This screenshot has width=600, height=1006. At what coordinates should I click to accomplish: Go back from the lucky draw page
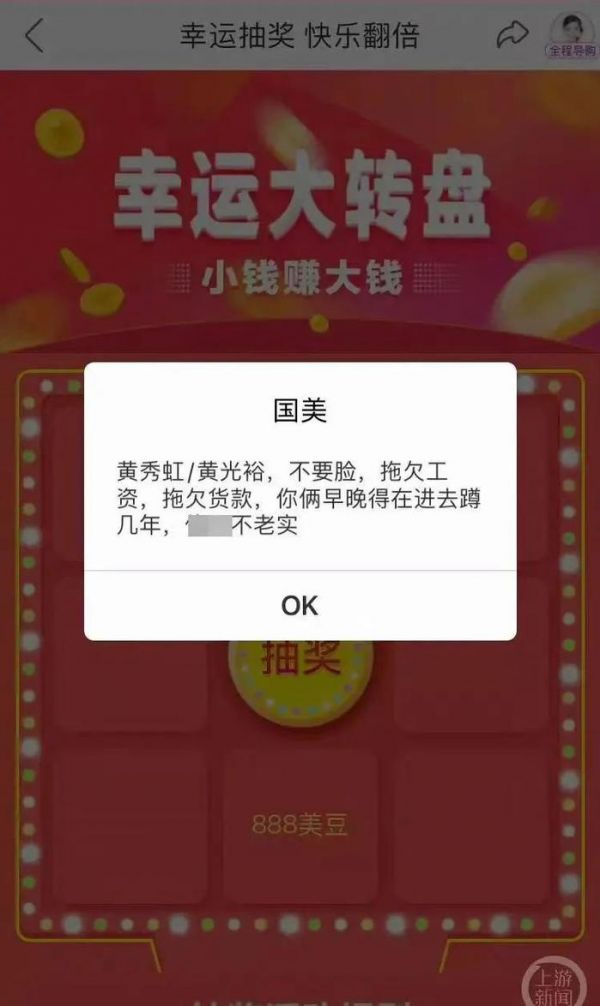point(35,36)
